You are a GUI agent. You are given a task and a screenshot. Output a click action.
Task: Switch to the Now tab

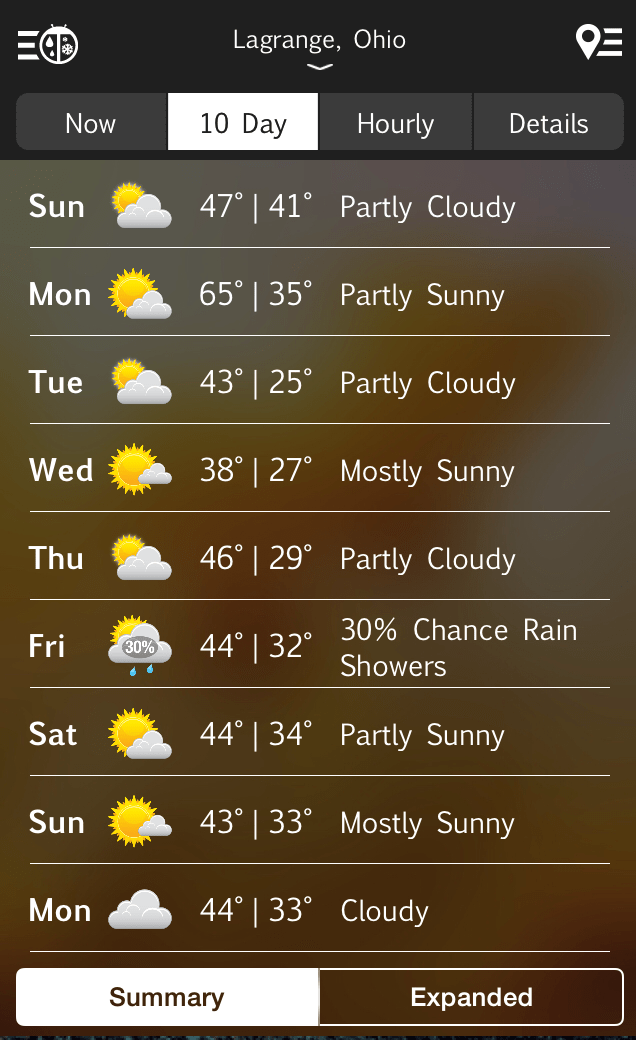(x=91, y=123)
